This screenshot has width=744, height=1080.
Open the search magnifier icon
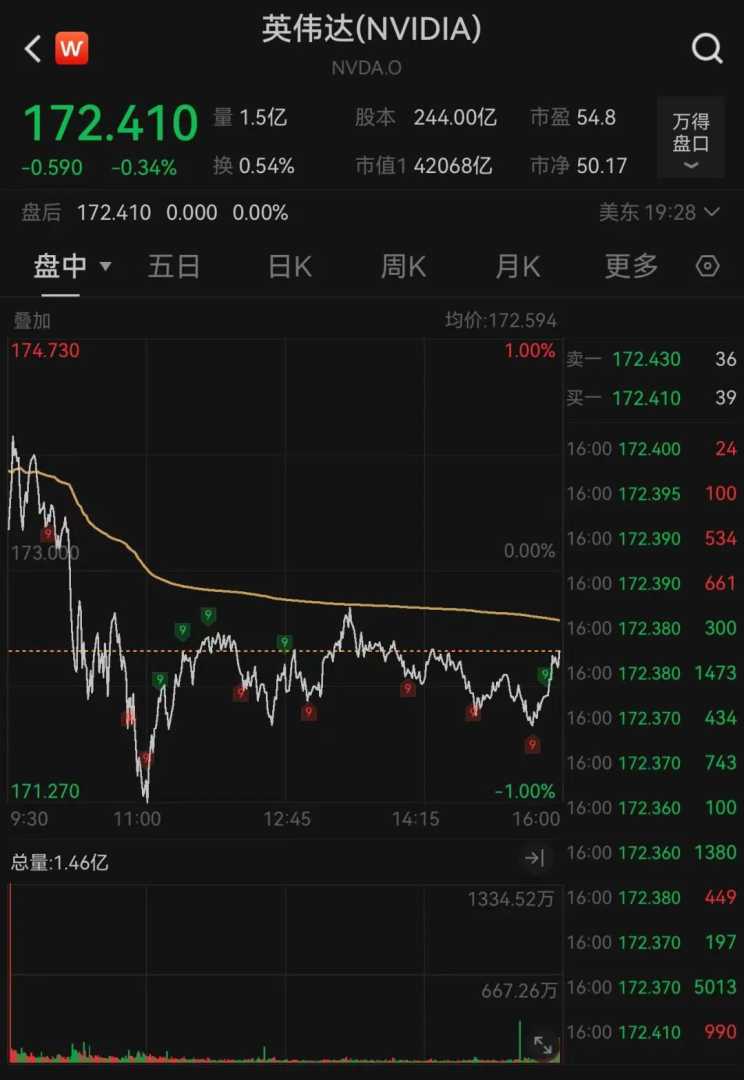pos(707,48)
